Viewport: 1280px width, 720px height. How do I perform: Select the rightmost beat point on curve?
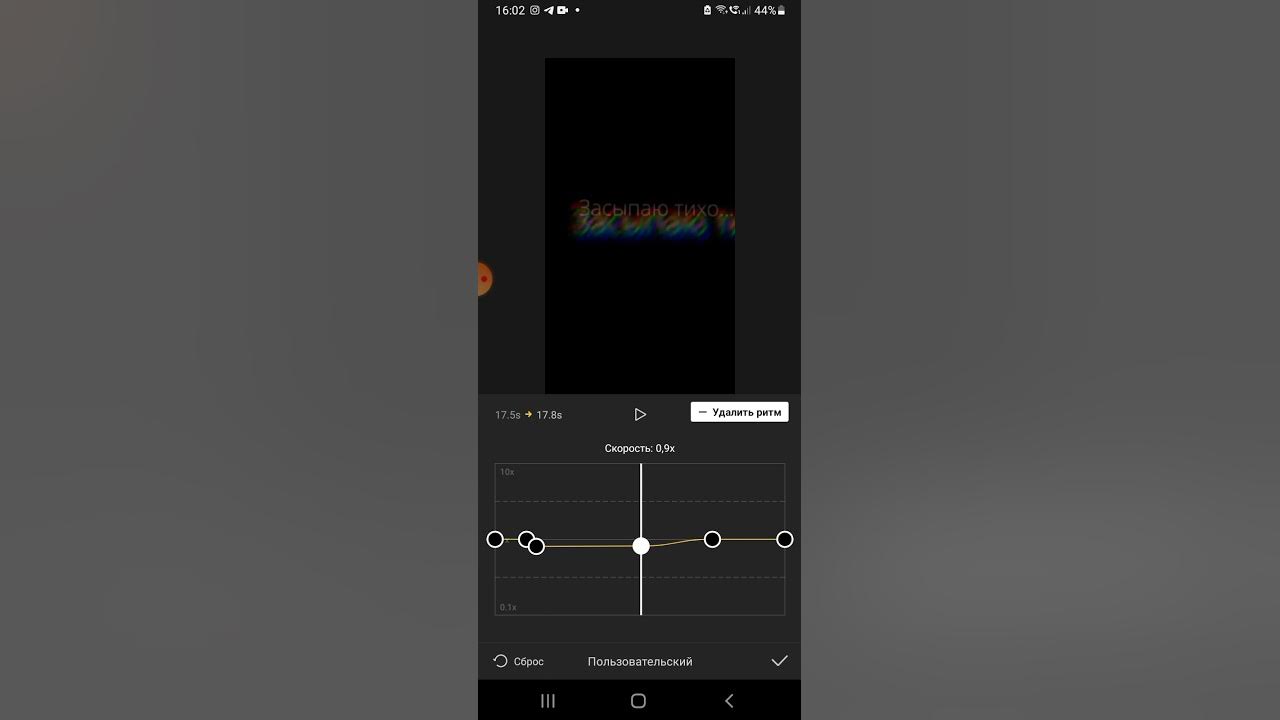(785, 539)
